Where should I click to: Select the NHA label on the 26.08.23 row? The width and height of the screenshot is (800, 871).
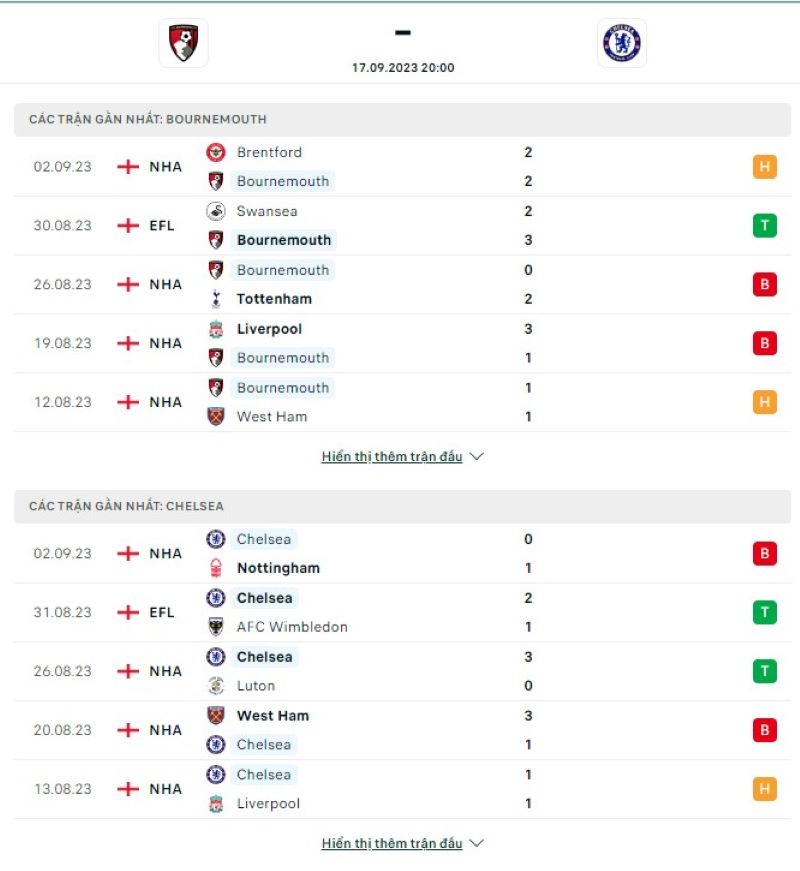click(163, 284)
